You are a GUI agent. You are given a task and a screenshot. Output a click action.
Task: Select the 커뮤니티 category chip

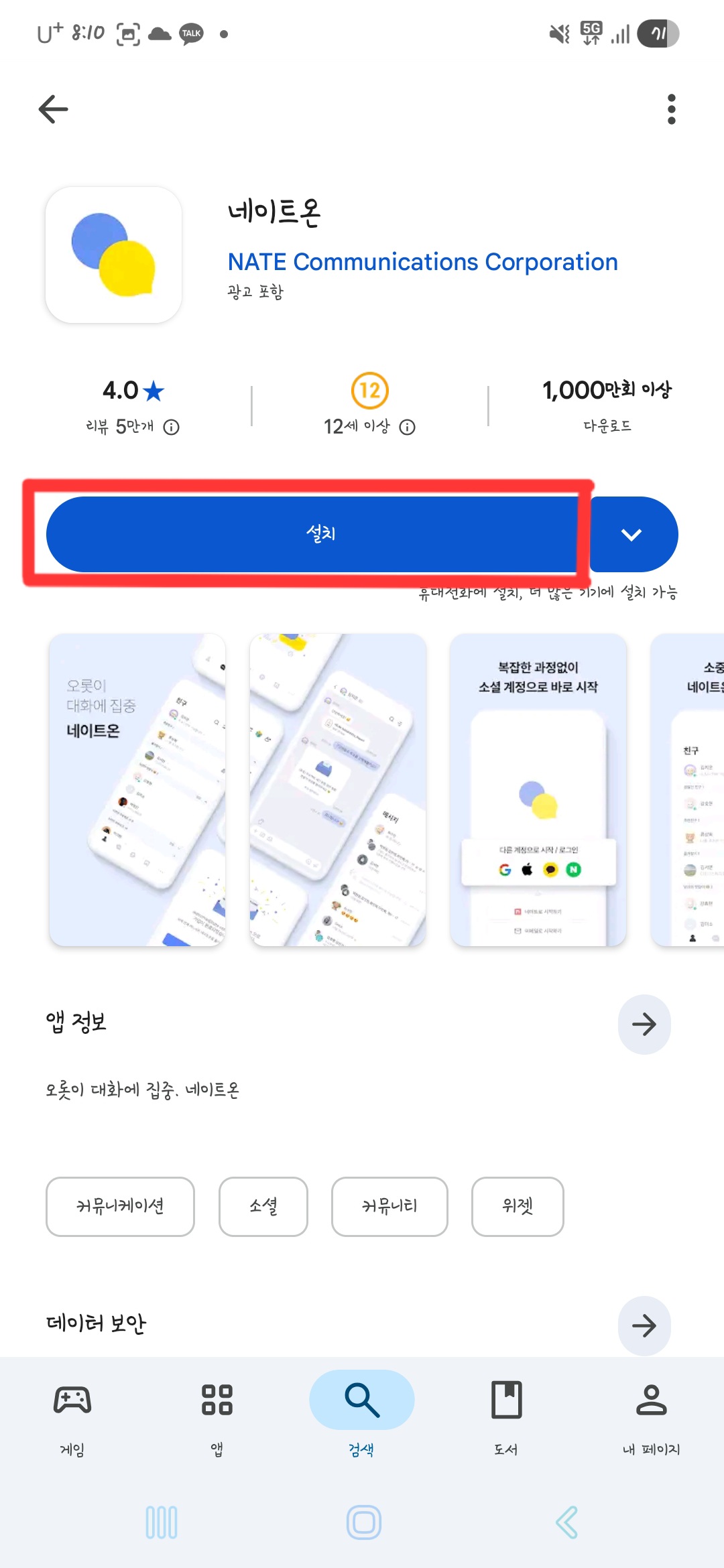point(389,1206)
